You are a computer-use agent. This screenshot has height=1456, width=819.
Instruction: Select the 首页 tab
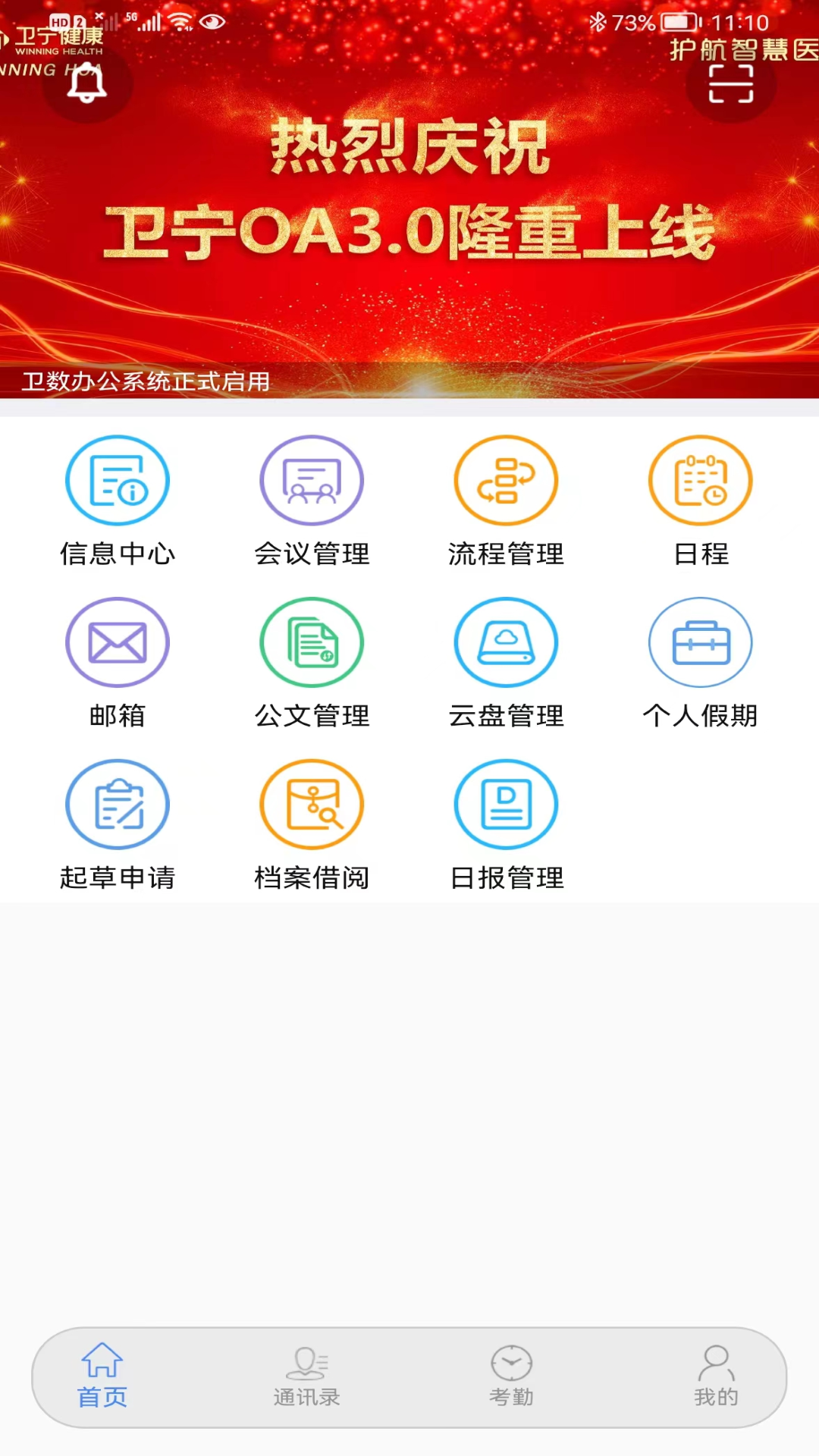point(102,1376)
